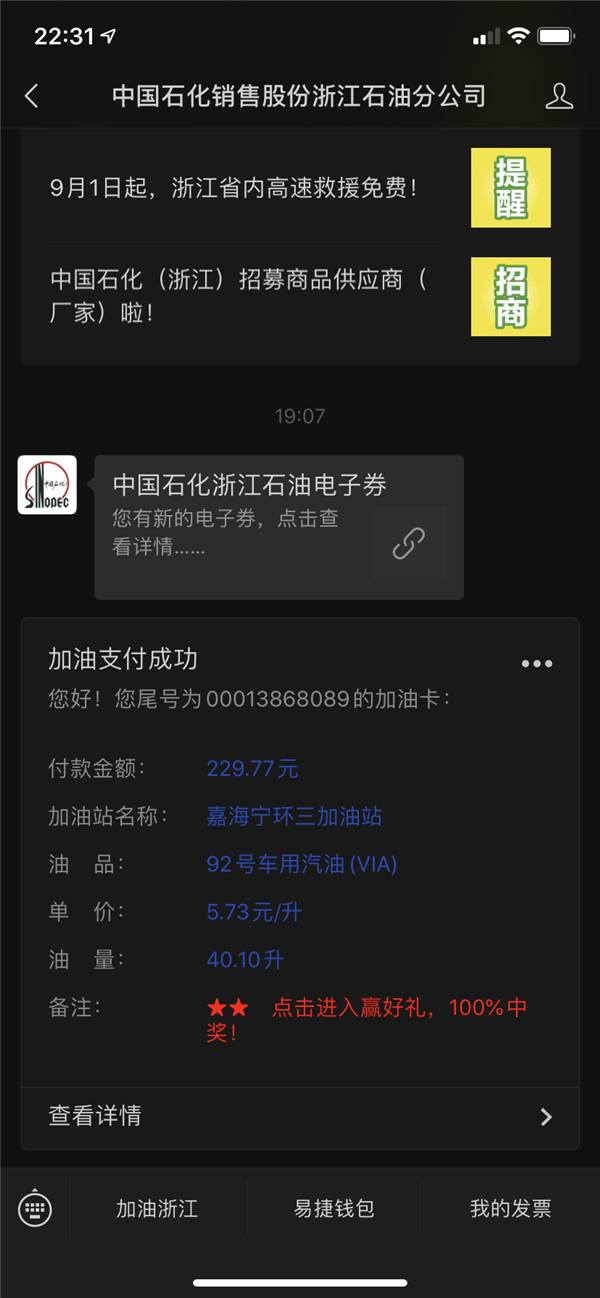Image resolution: width=600 pixels, height=1298 pixels.
Task: Open the free highway rescue article
Action: coord(300,188)
